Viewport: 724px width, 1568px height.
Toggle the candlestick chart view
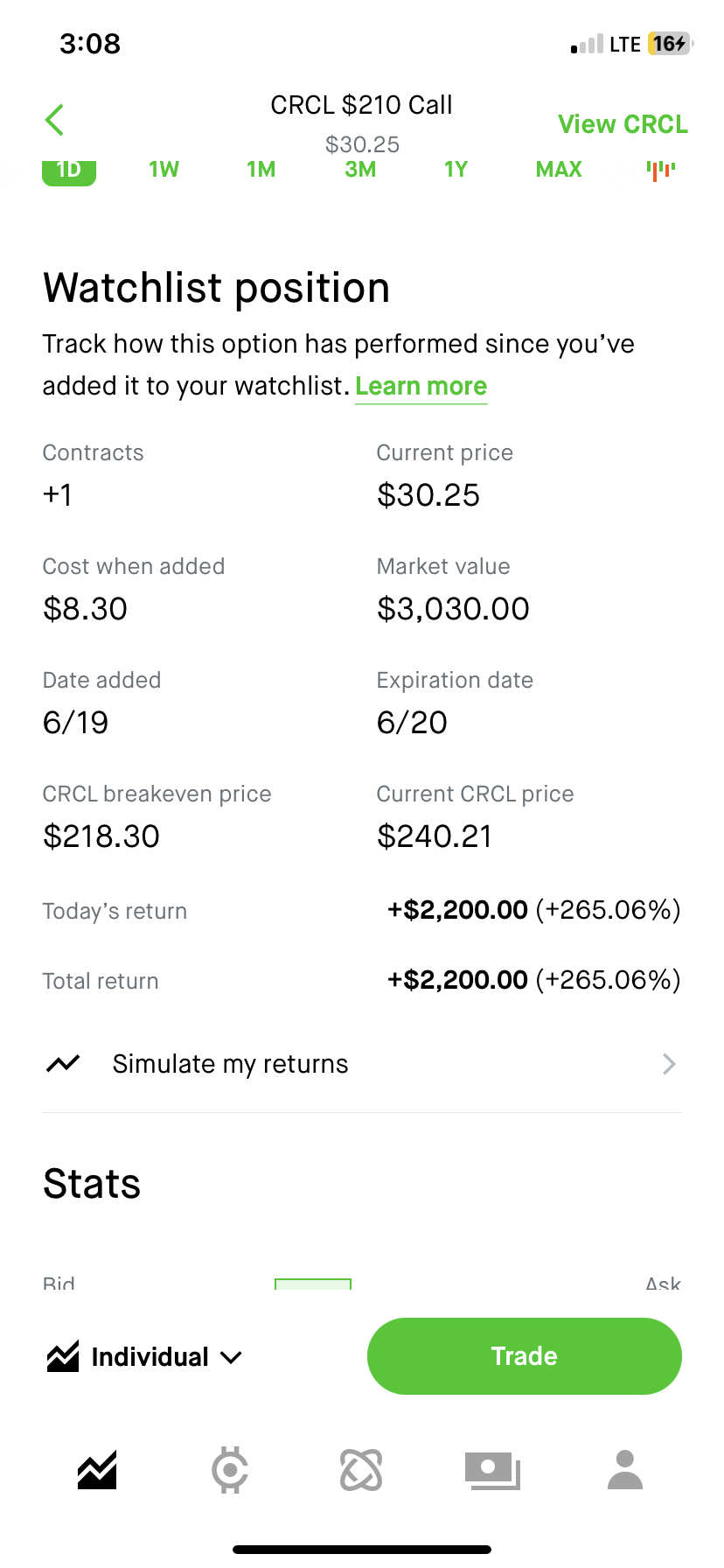click(x=661, y=170)
